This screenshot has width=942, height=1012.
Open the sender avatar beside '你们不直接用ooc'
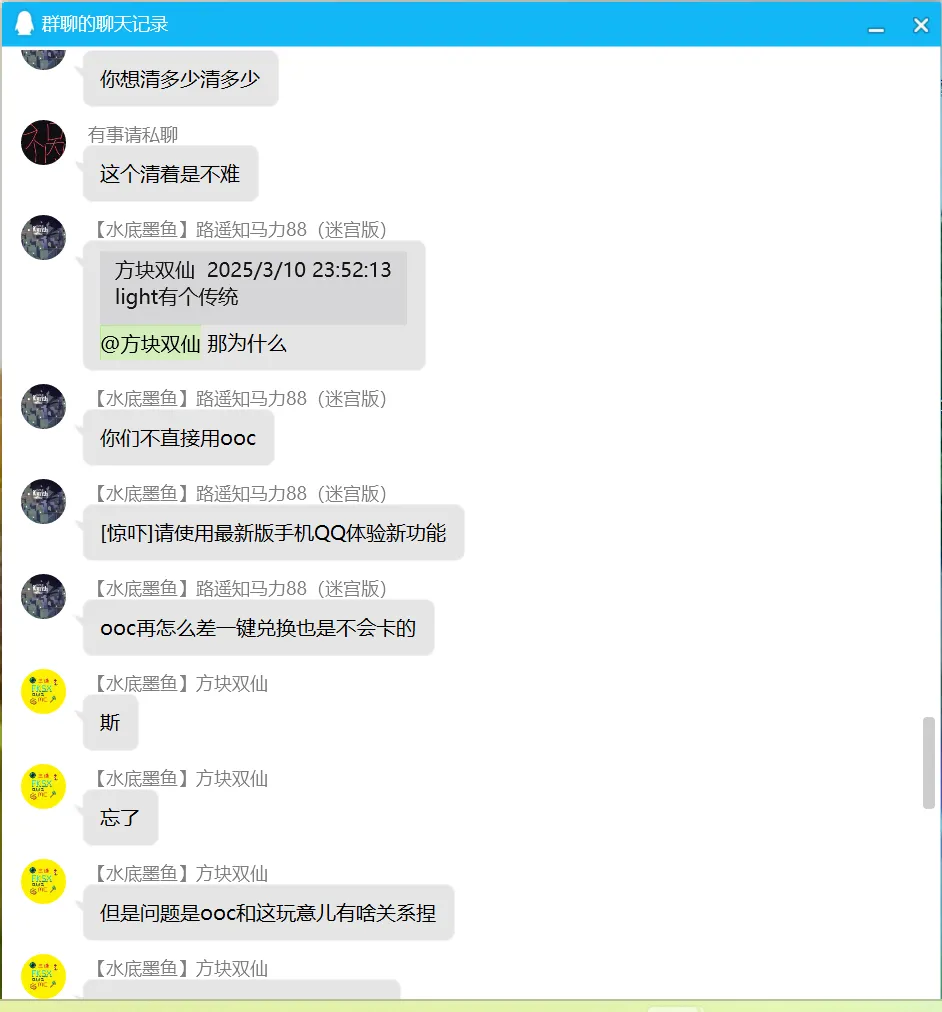[43, 406]
